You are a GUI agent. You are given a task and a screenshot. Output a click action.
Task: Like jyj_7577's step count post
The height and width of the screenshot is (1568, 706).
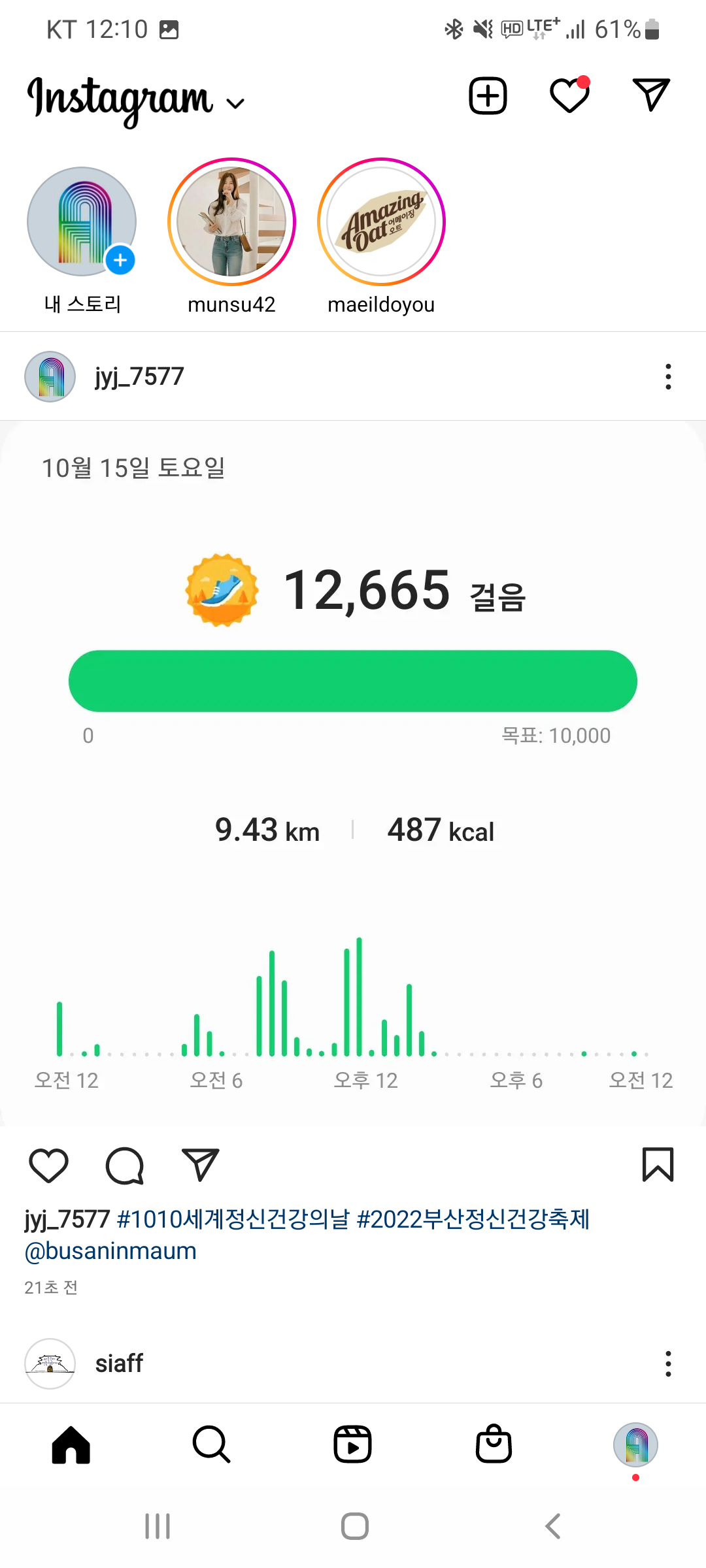(49, 1165)
